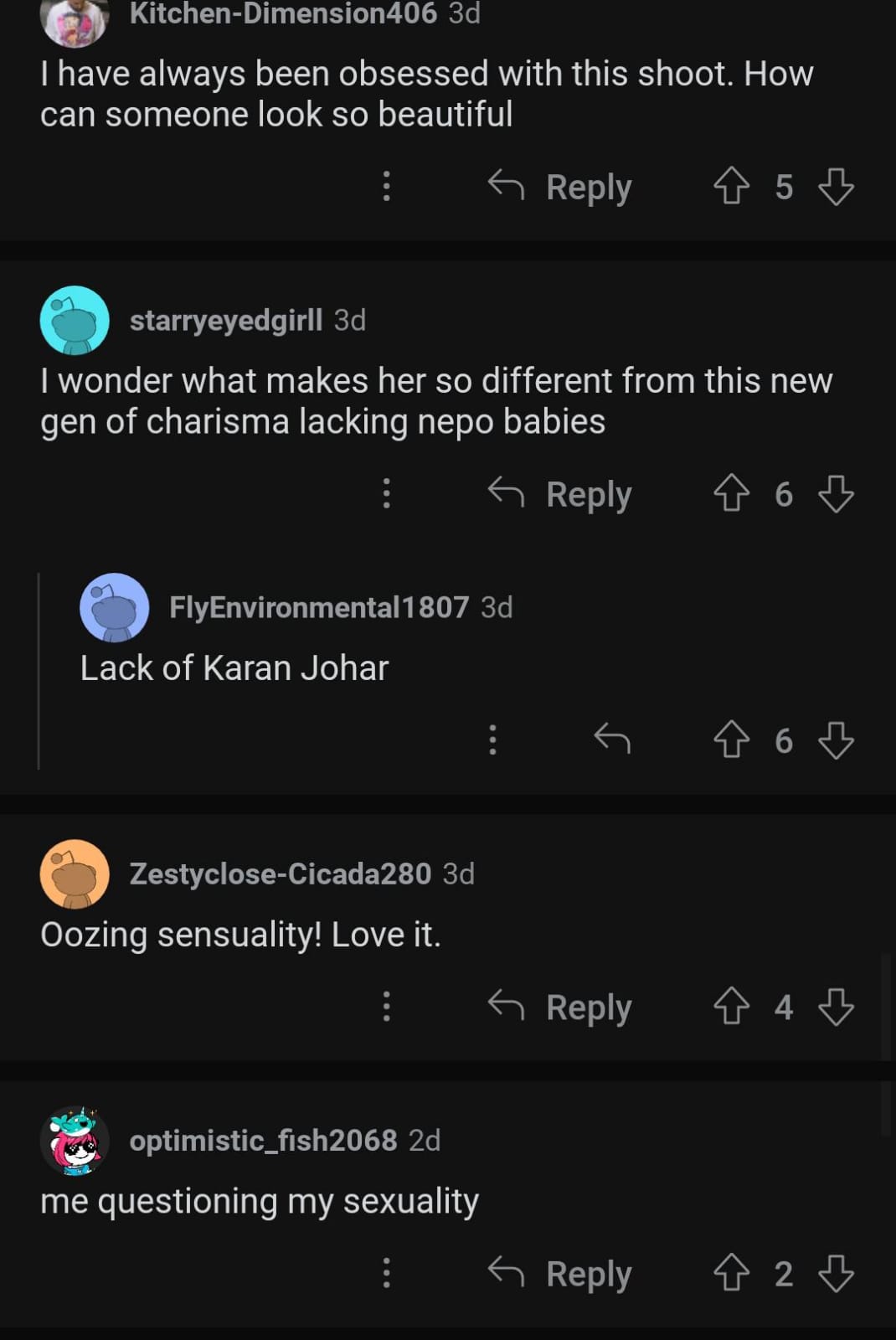The height and width of the screenshot is (1340, 896).
Task: Downvote optimistic_fish2068's comment
Action: click(836, 1273)
